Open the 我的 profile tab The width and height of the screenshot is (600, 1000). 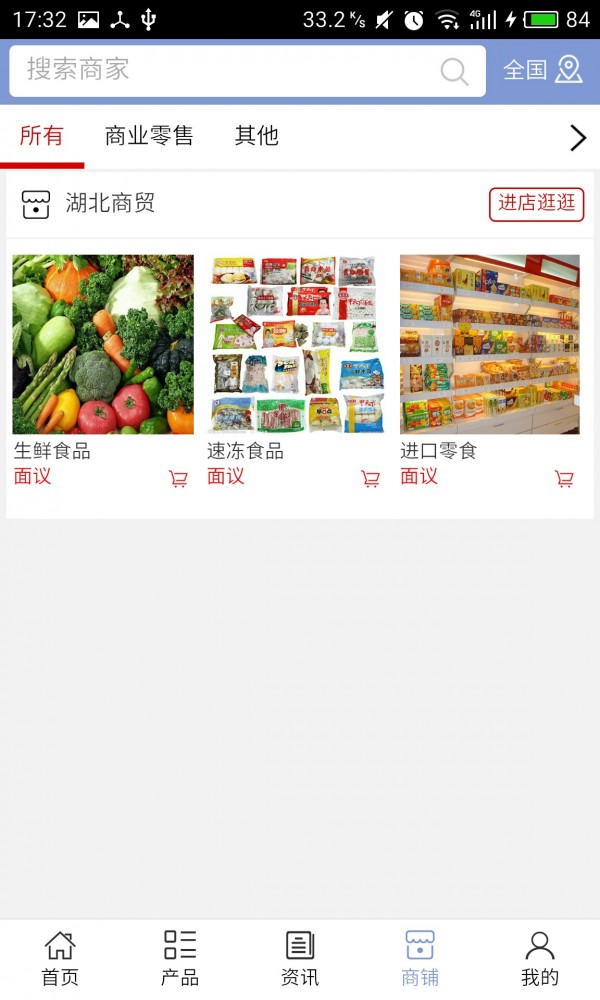coord(540,958)
